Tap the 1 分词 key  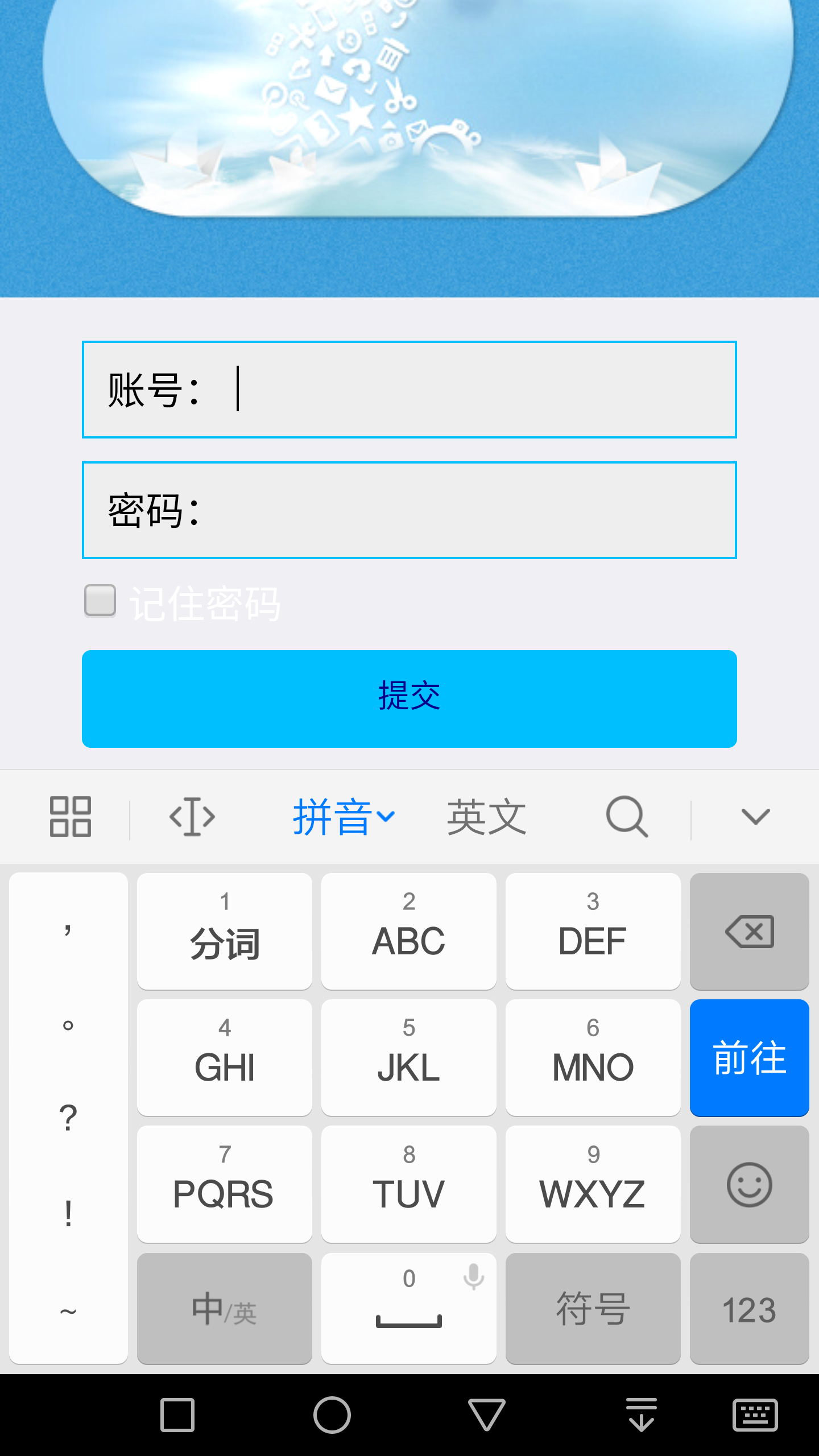(225, 931)
